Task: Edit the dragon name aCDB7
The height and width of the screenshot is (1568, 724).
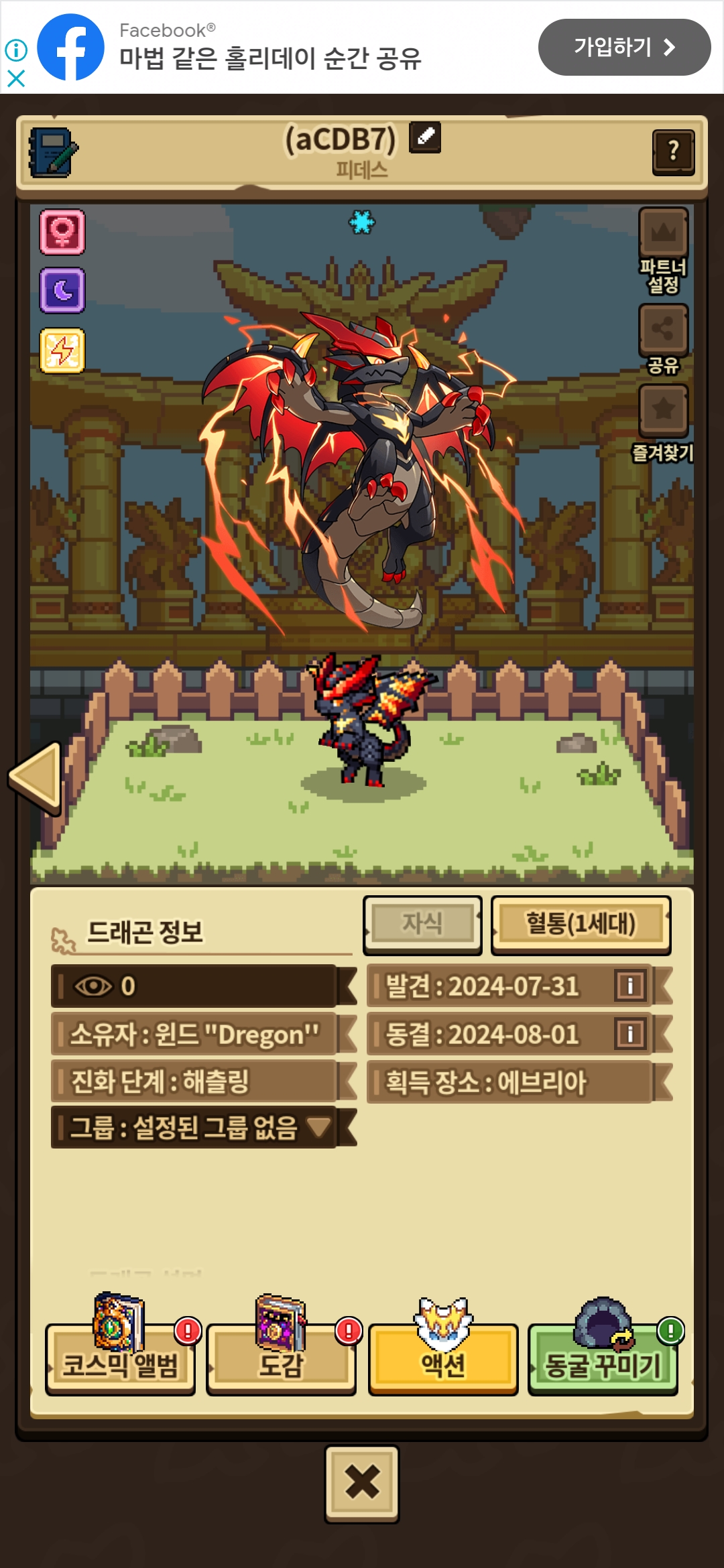Action: coord(425,137)
